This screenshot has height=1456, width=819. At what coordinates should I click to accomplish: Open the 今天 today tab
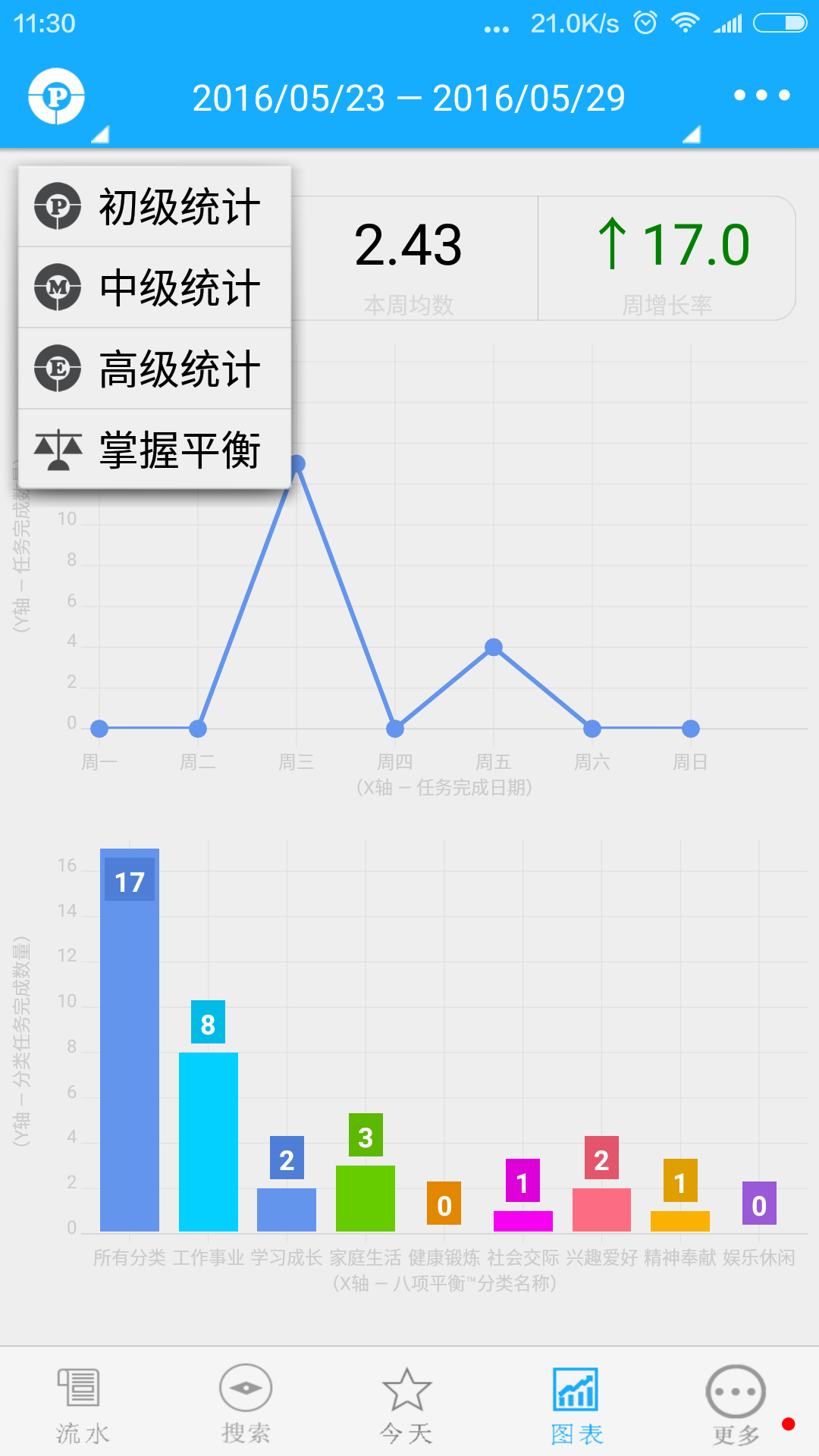tap(407, 1405)
